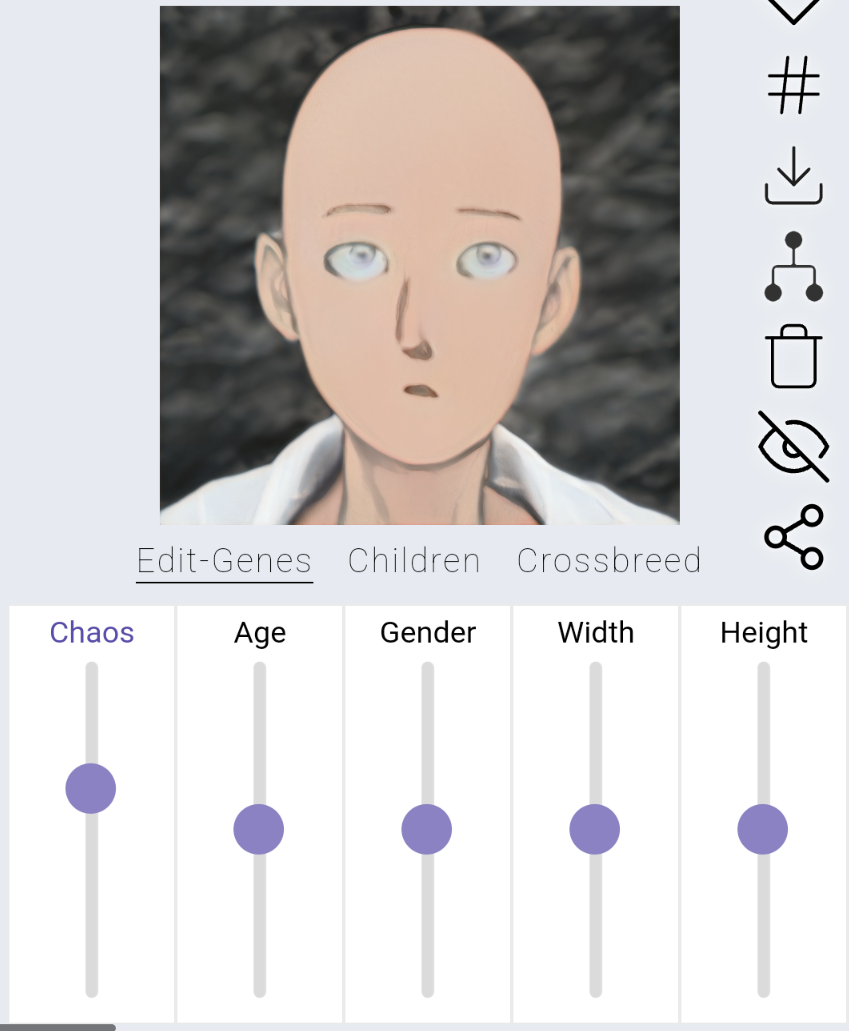The height and width of the screenshot is (1031, 849).
Task: Tap the Age slider handle
Action: (x=259, y=829)
